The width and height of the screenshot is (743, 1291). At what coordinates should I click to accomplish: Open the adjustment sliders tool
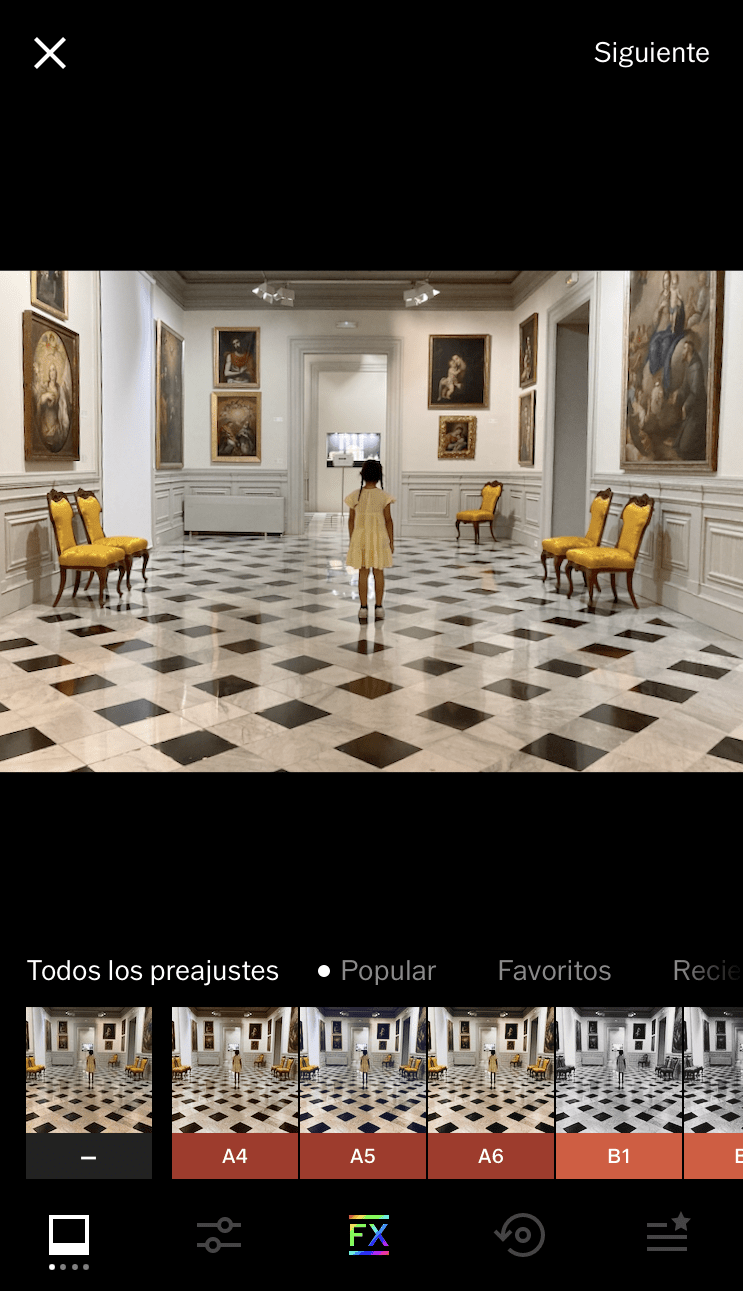[219, 1236]
